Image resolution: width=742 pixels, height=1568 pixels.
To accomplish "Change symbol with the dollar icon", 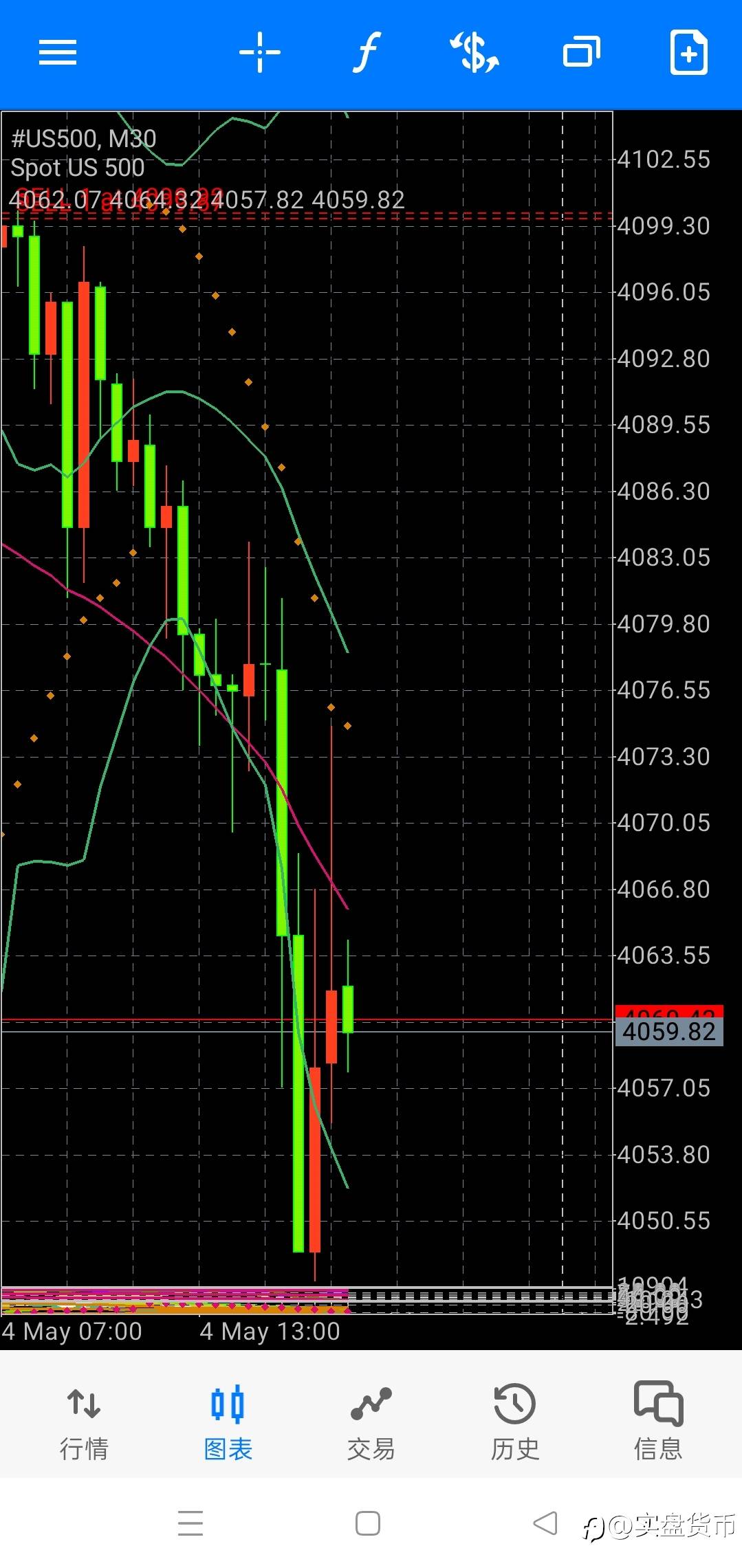I will pyautogui.click(x=474, y=52).
